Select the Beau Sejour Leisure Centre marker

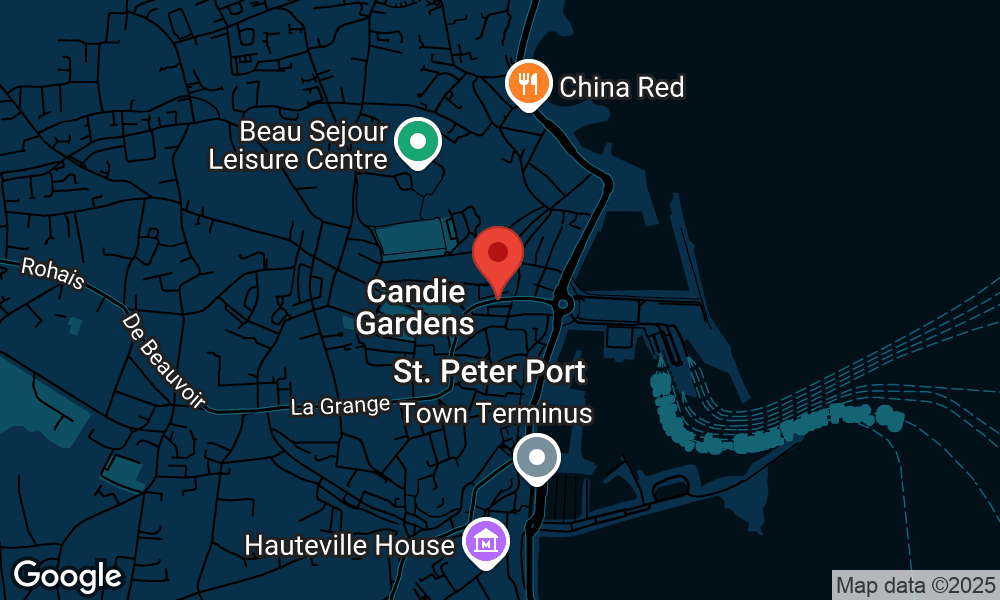[418, 141]
